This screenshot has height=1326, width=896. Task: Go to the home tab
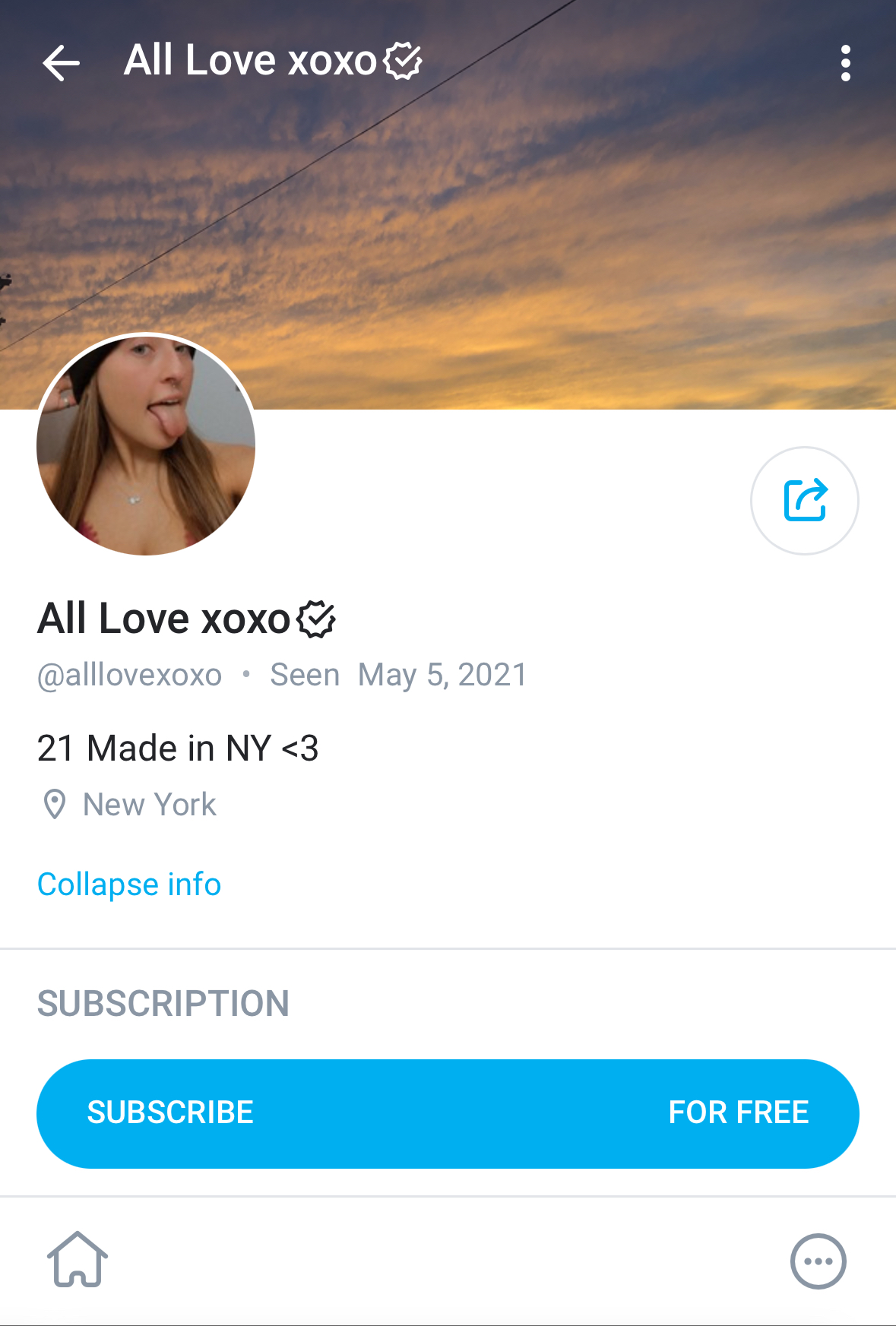(x=78, y=1260)
